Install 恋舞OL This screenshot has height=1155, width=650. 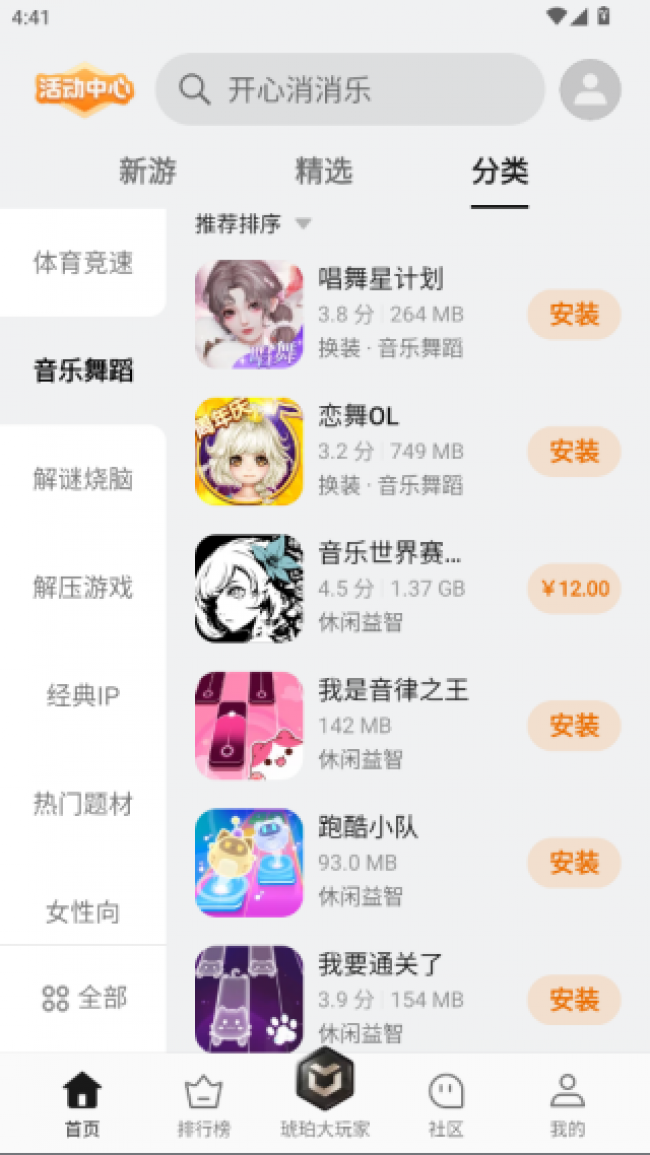[574, 451]
